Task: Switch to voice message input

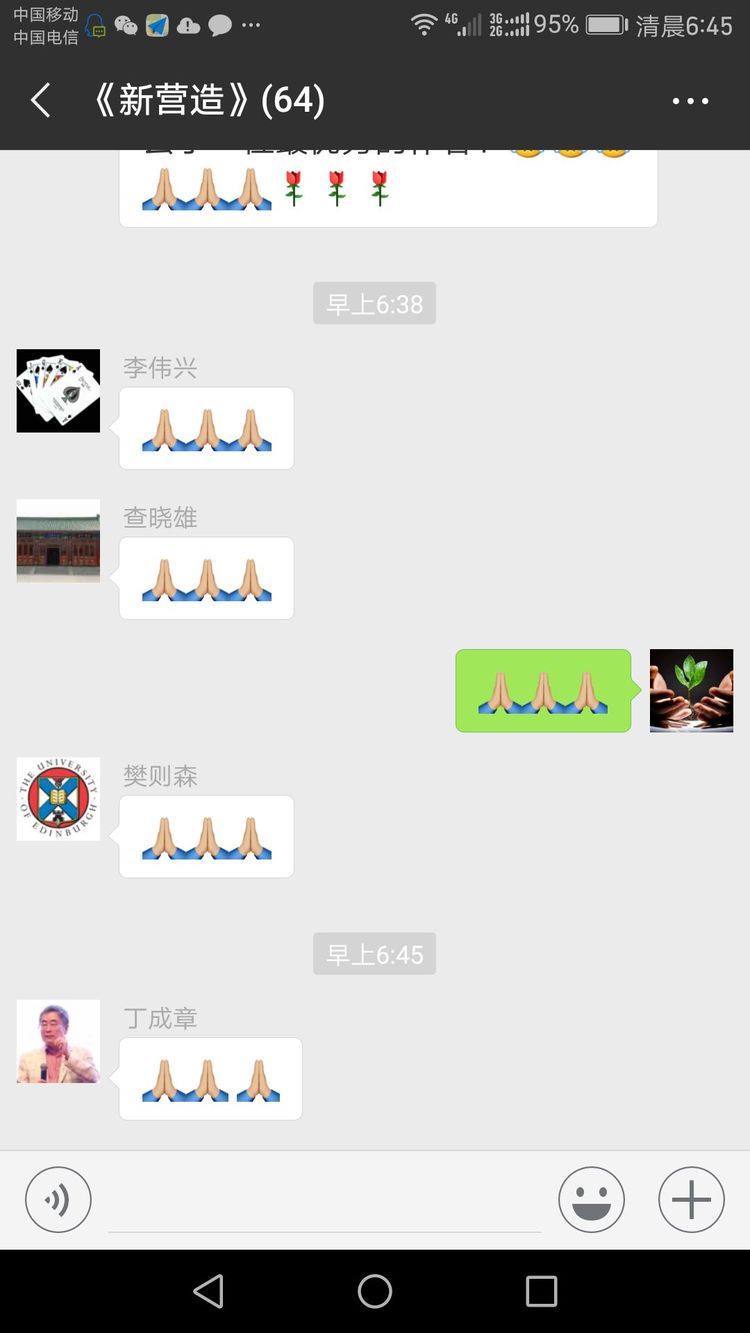Action: click(58, 1199)
